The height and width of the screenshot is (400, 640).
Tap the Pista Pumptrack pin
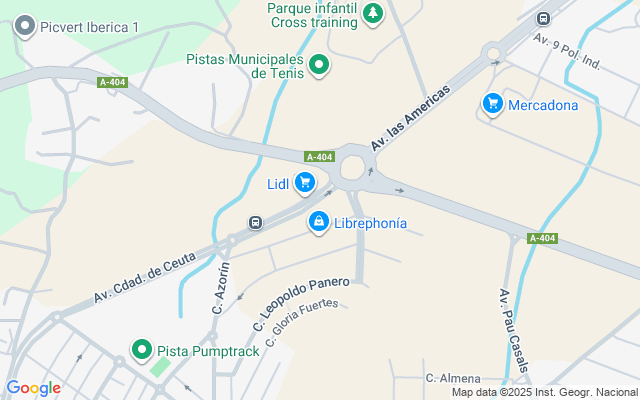tap(142, 351)
